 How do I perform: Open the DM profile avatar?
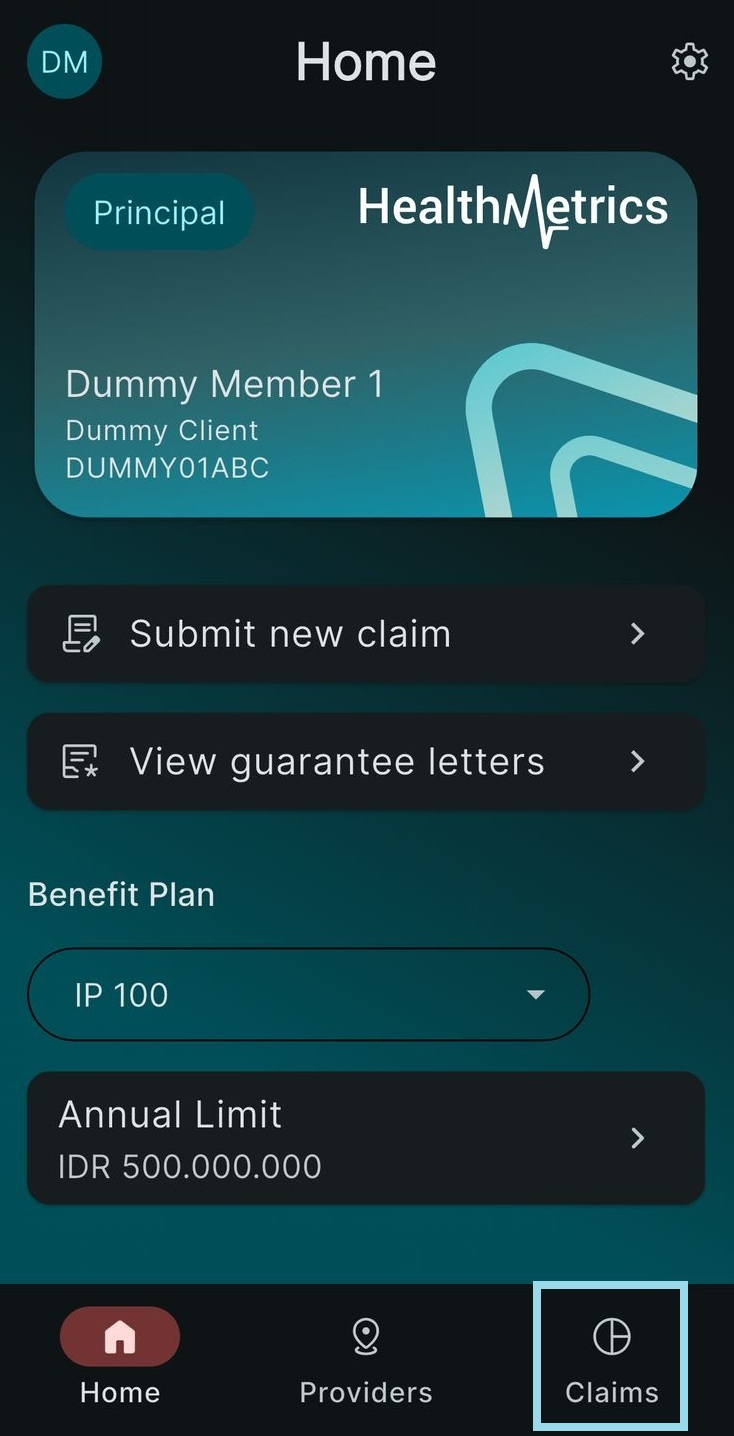65,62
